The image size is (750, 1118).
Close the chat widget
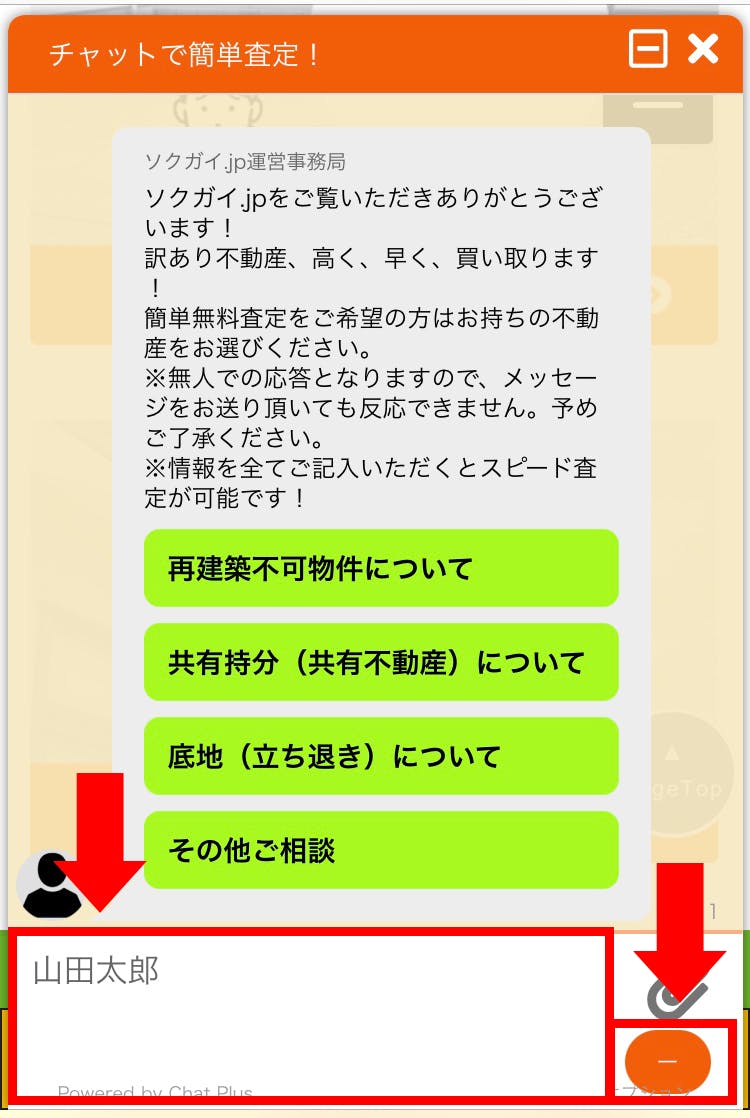point(704,48)
